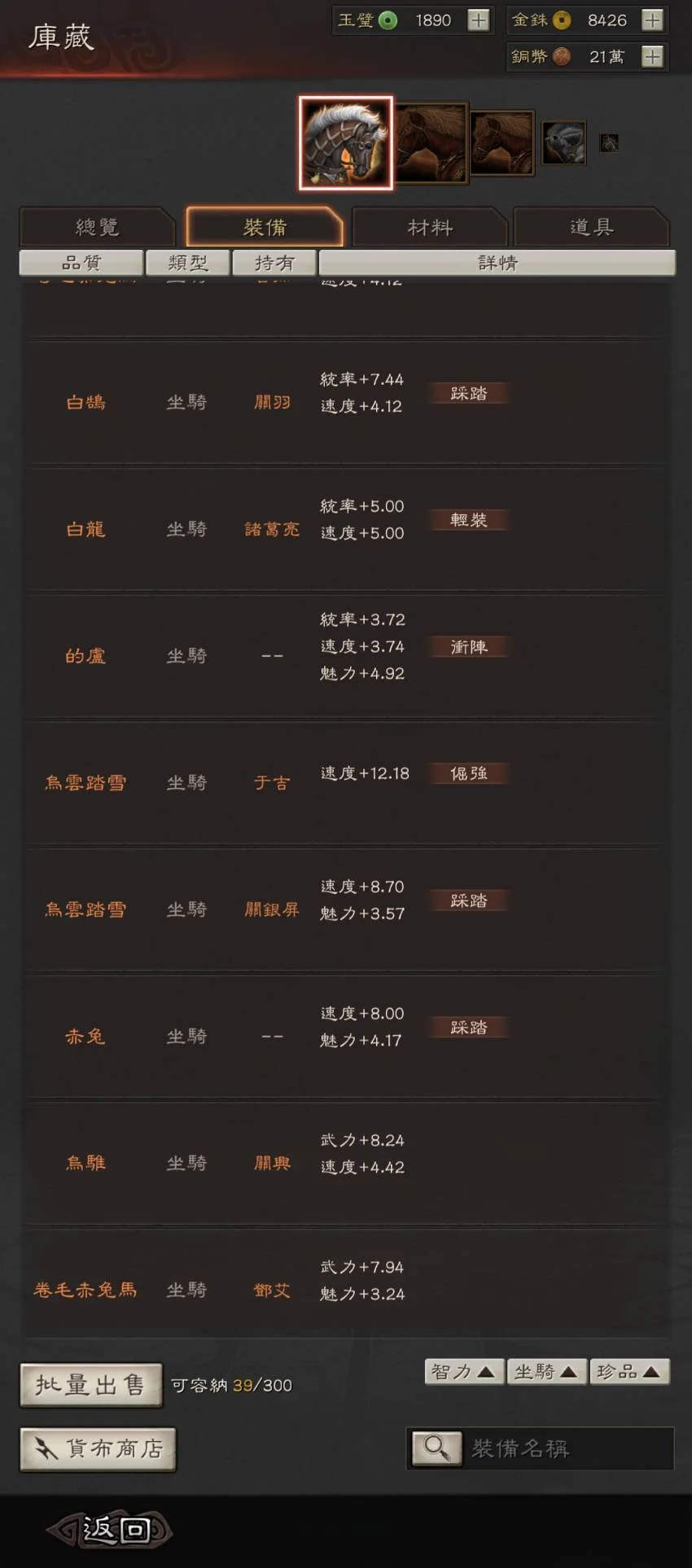Tap 批量出售 bulk sell button

pos(90,1385)
